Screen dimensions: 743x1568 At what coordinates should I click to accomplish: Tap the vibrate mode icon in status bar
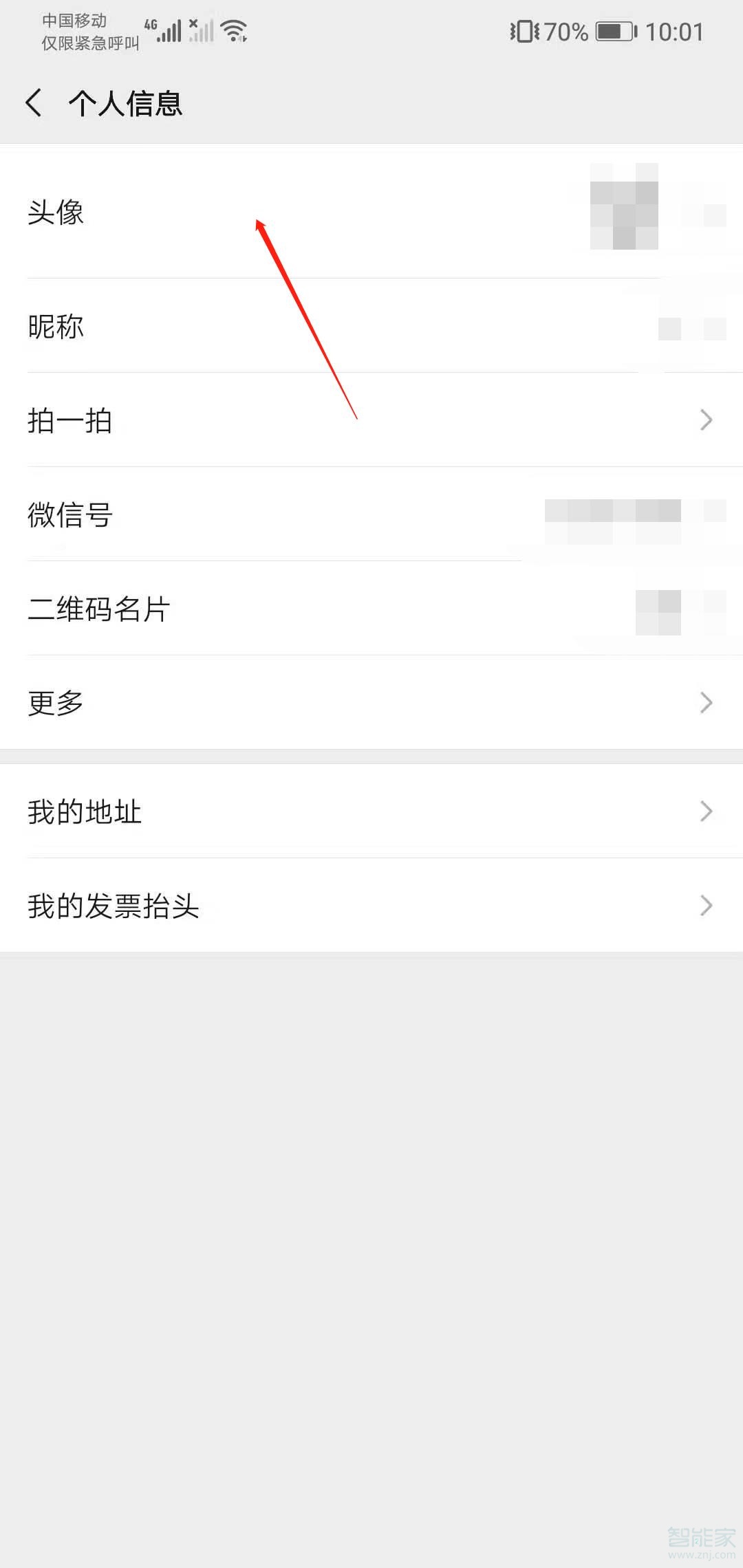tap(524, 32)
